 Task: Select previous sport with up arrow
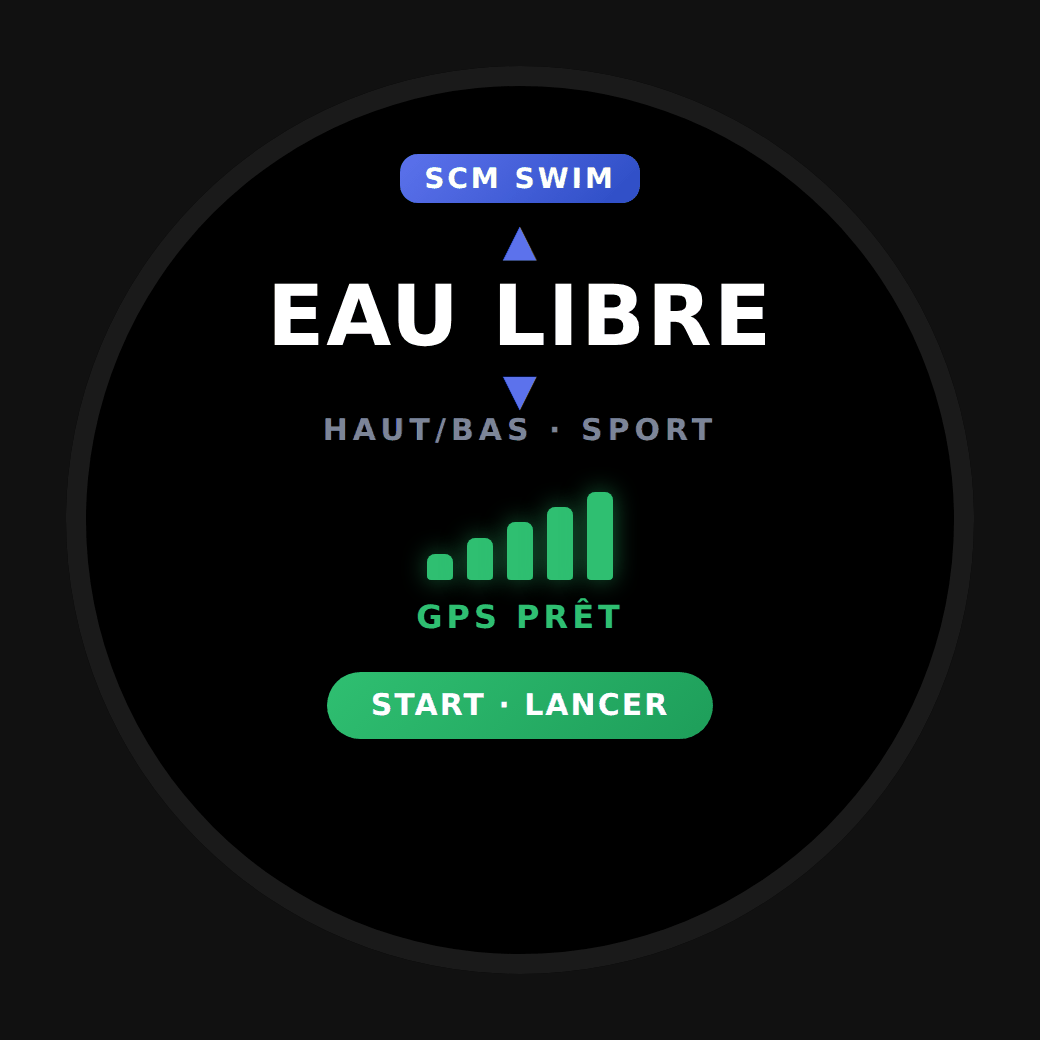click(x=519, y=244)
